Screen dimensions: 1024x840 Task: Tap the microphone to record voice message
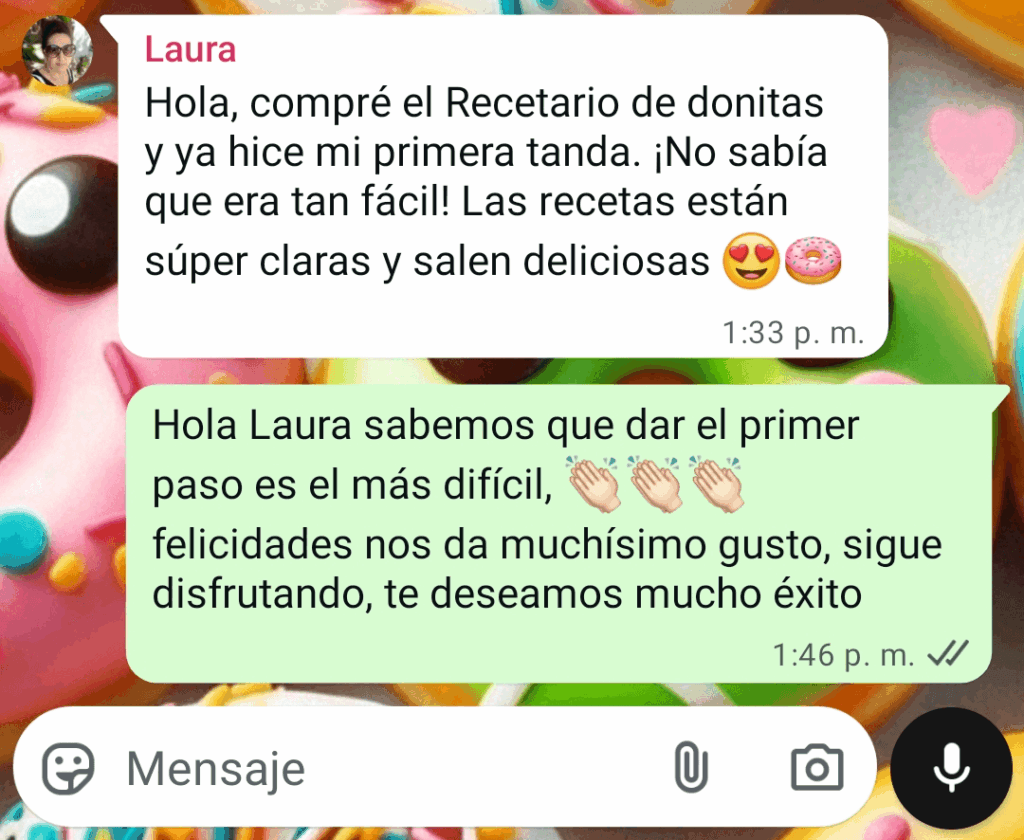point(951,768)
